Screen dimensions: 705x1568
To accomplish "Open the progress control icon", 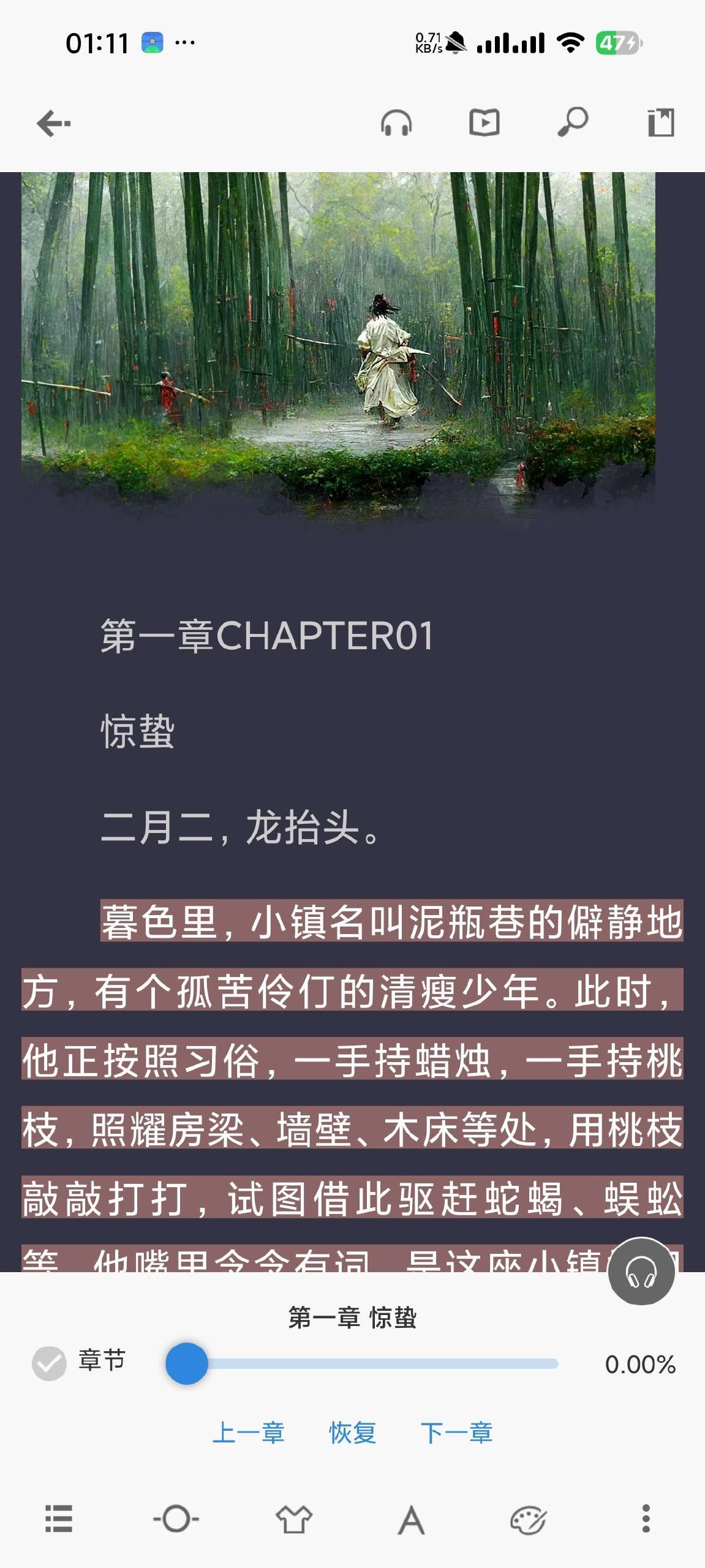I will click(176, 1518).
